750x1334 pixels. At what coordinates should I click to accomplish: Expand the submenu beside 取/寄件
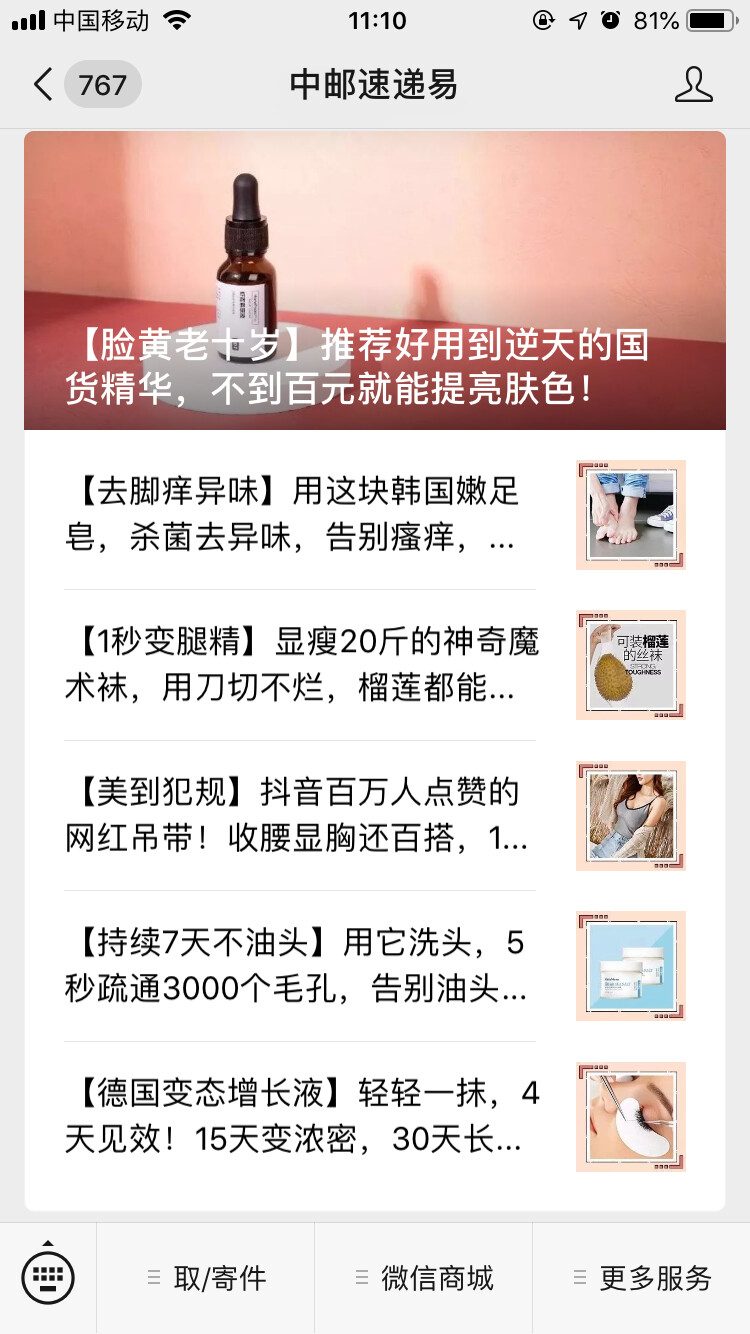[x=153, y=1277]
